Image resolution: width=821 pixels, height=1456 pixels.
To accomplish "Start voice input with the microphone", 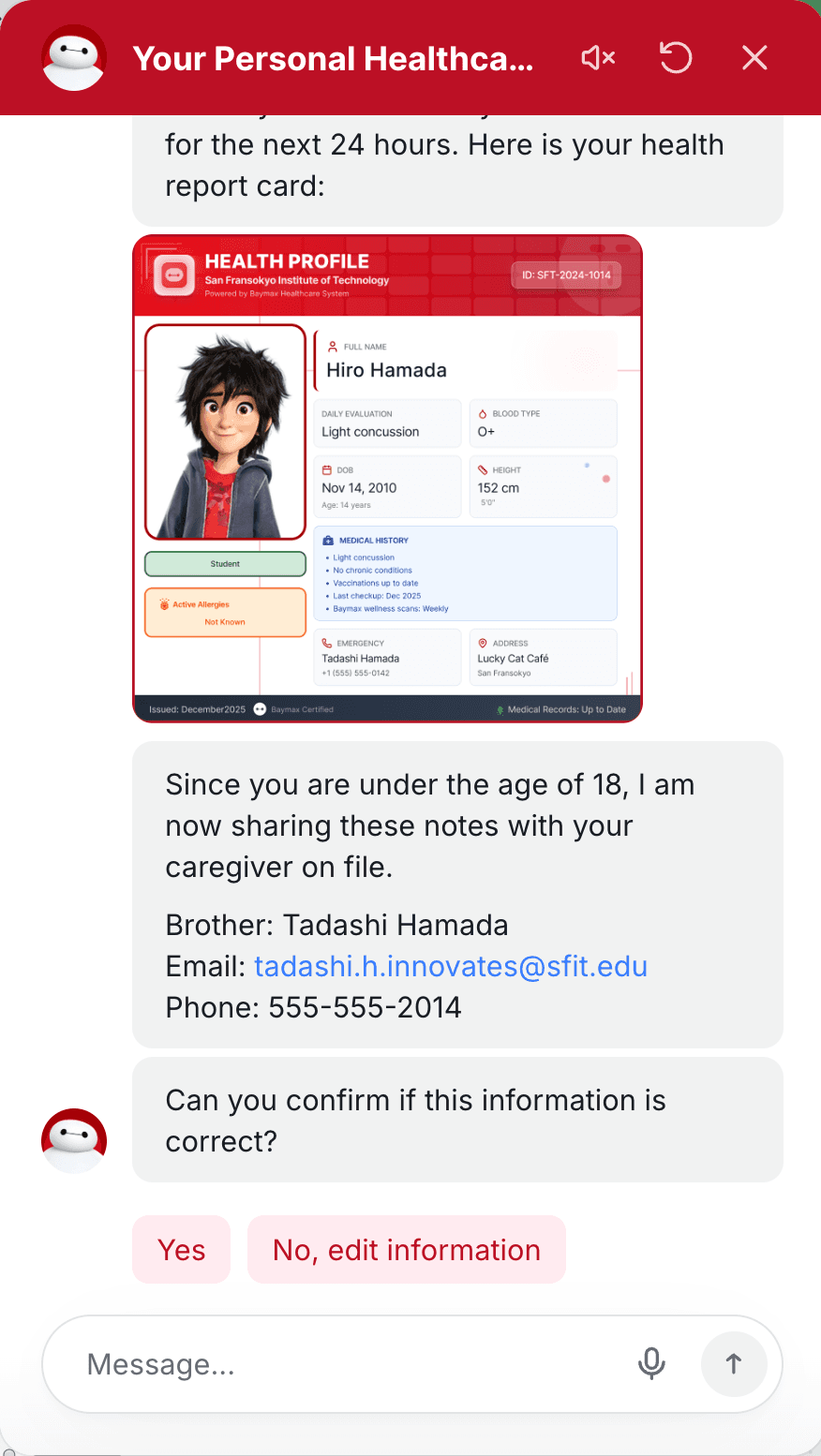I will [x=651, y=1364].
